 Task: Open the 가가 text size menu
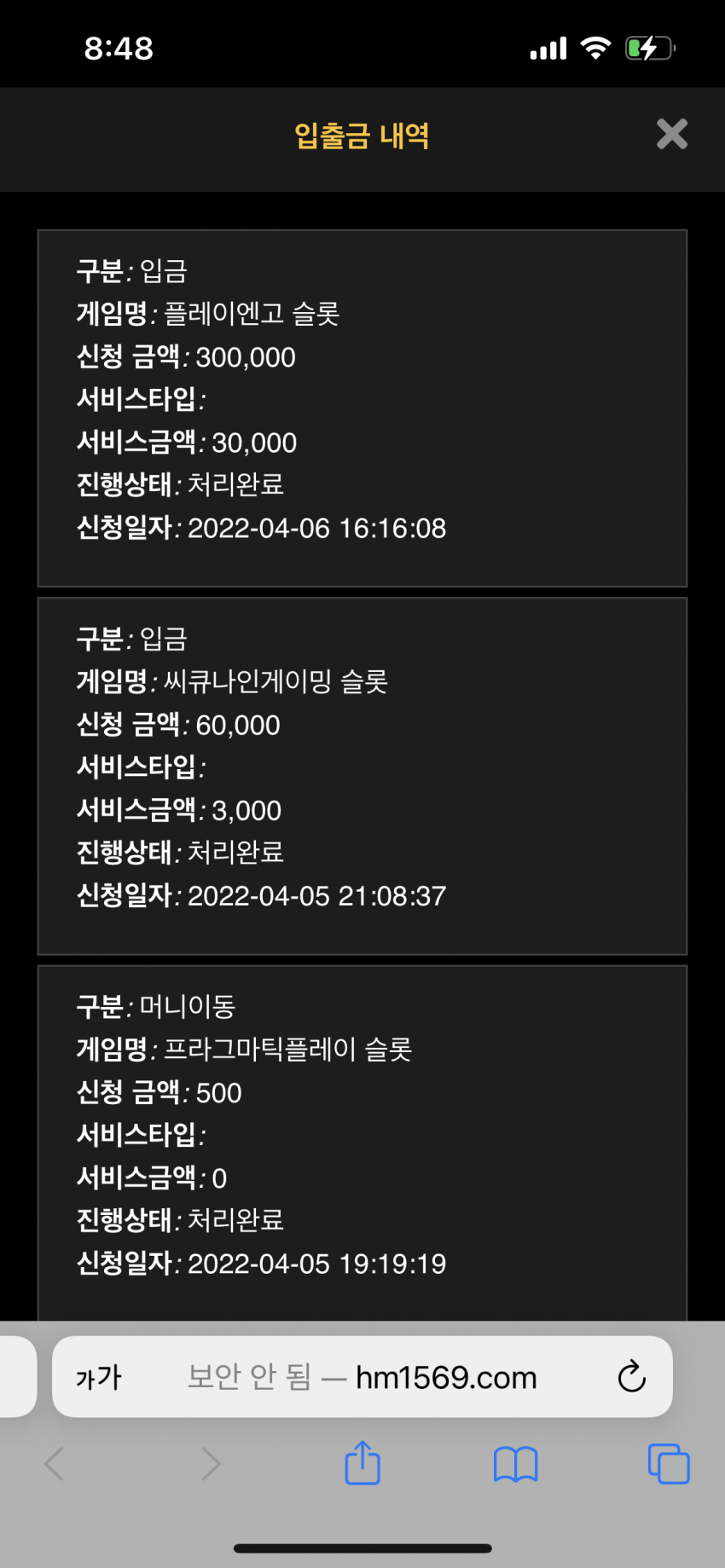click(99, 1377)
